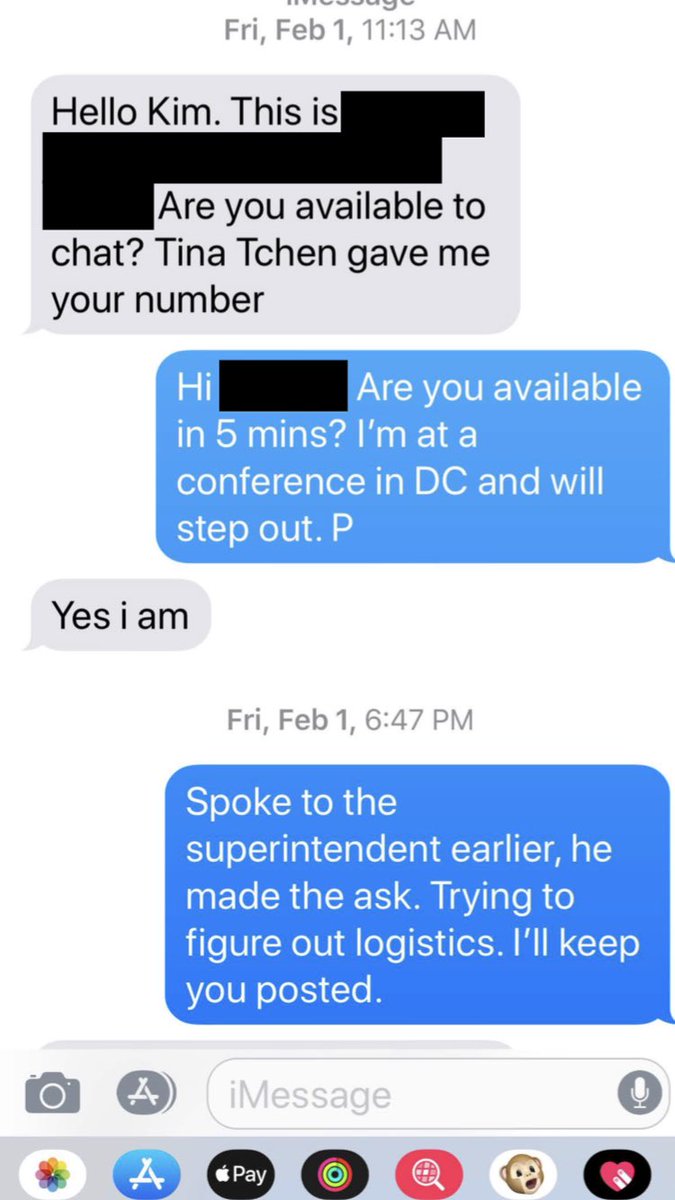
Task: Open the Activity rings iMessage app
Action: pos(333,1173)
